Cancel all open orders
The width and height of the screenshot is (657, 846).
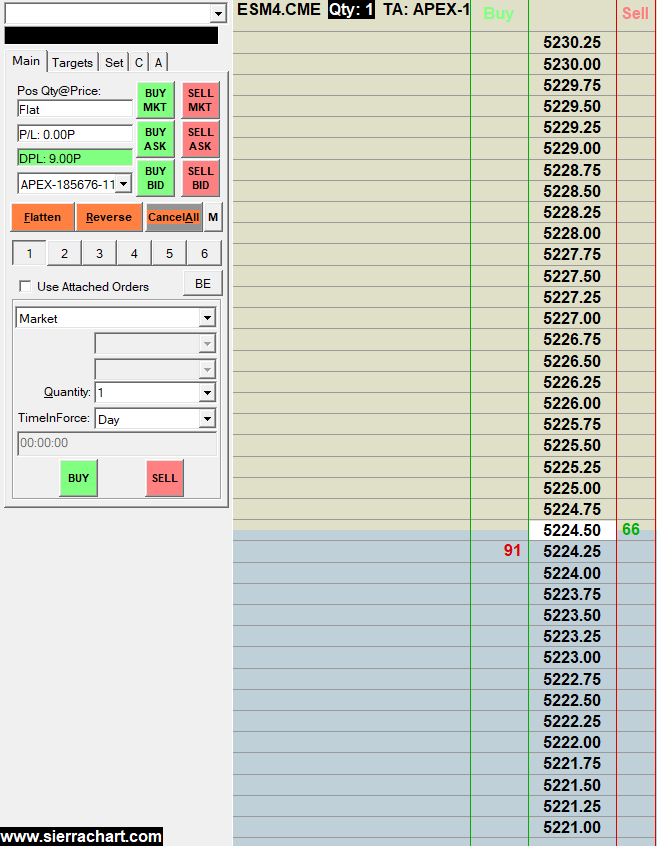(x=173, y=217)
